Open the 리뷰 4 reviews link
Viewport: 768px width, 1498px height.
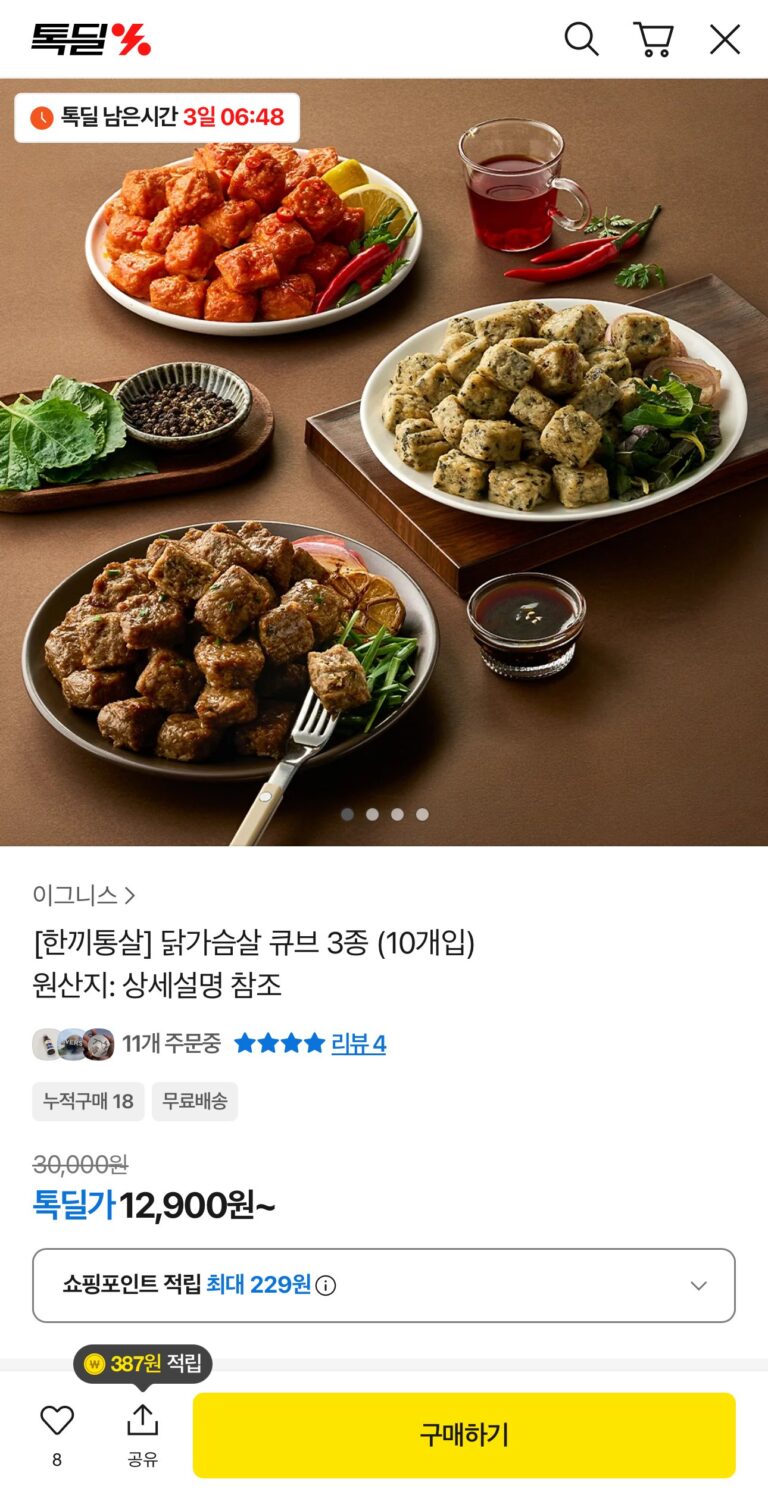point(358,1044)
